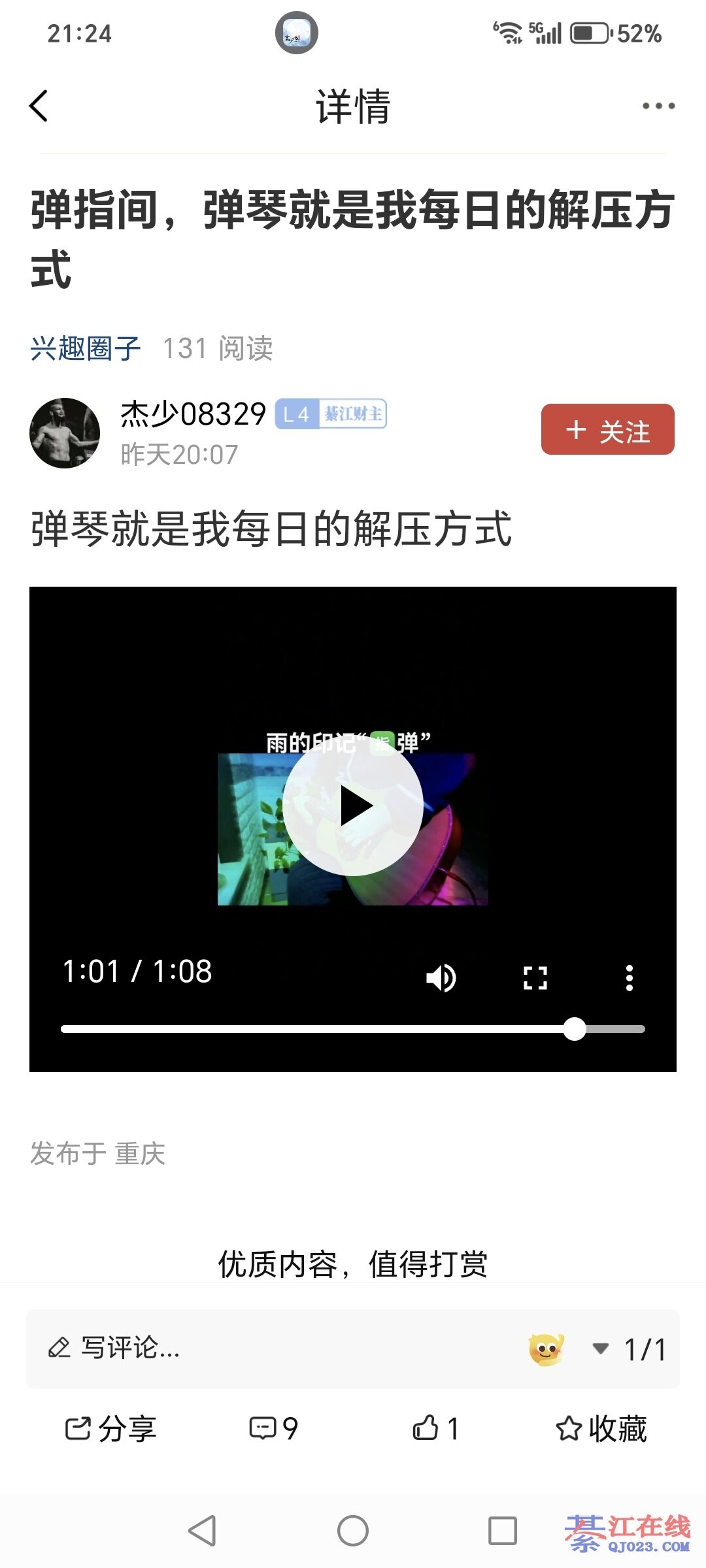
Task: Follow 杰少08329 with 关注 button
Action: click(x=607, y=429)
